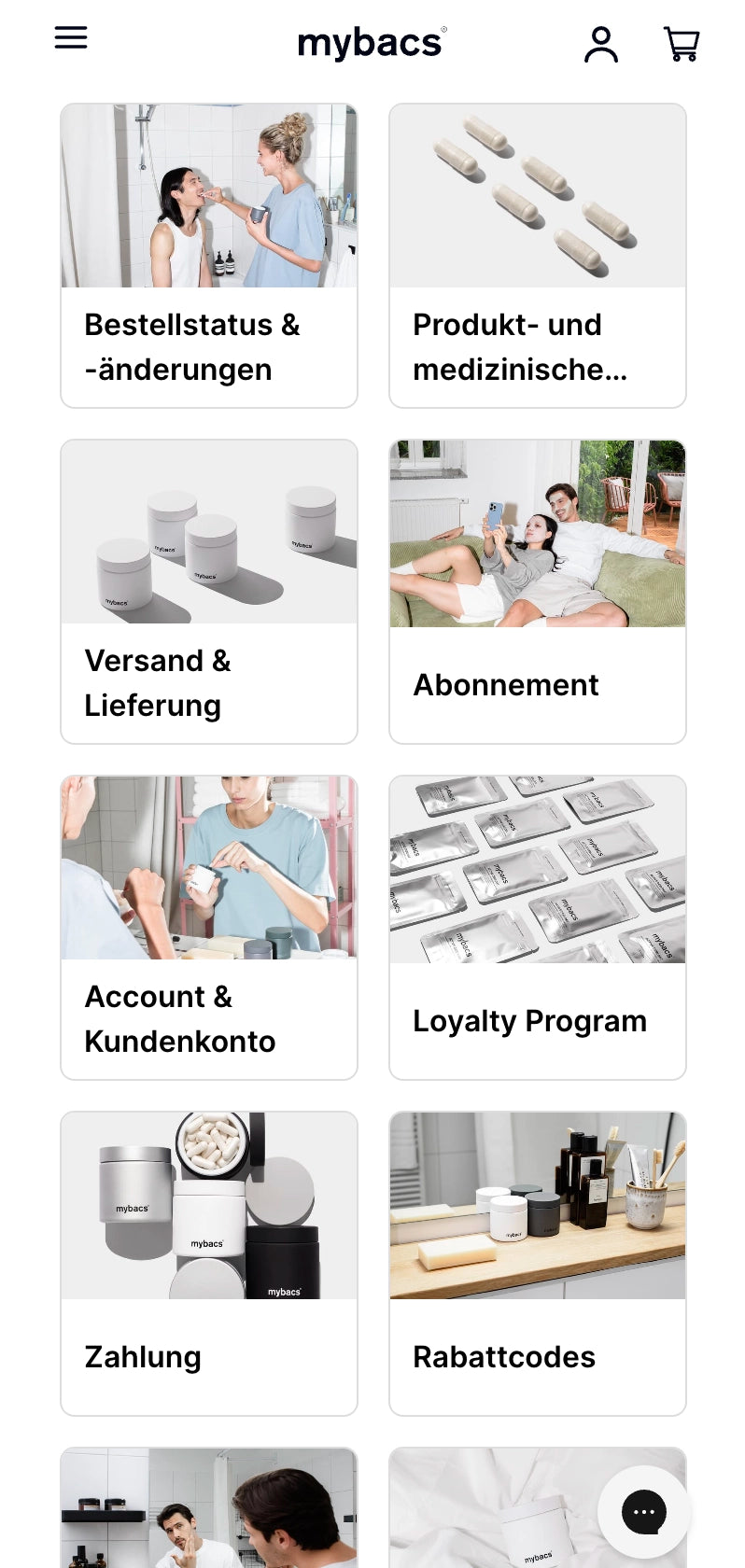Open the Zahlung help card
Screen dimensions: 745x1568
click(209, 1264)
